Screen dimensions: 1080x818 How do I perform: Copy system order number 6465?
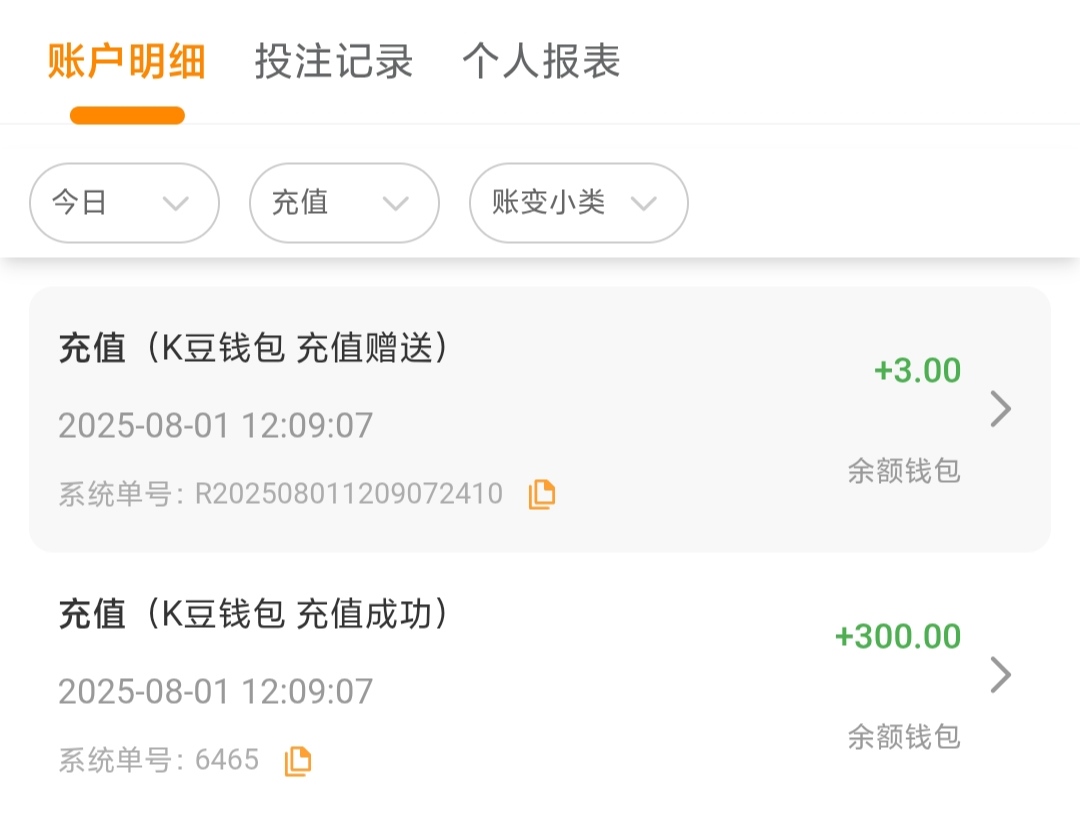pos(297,761)
